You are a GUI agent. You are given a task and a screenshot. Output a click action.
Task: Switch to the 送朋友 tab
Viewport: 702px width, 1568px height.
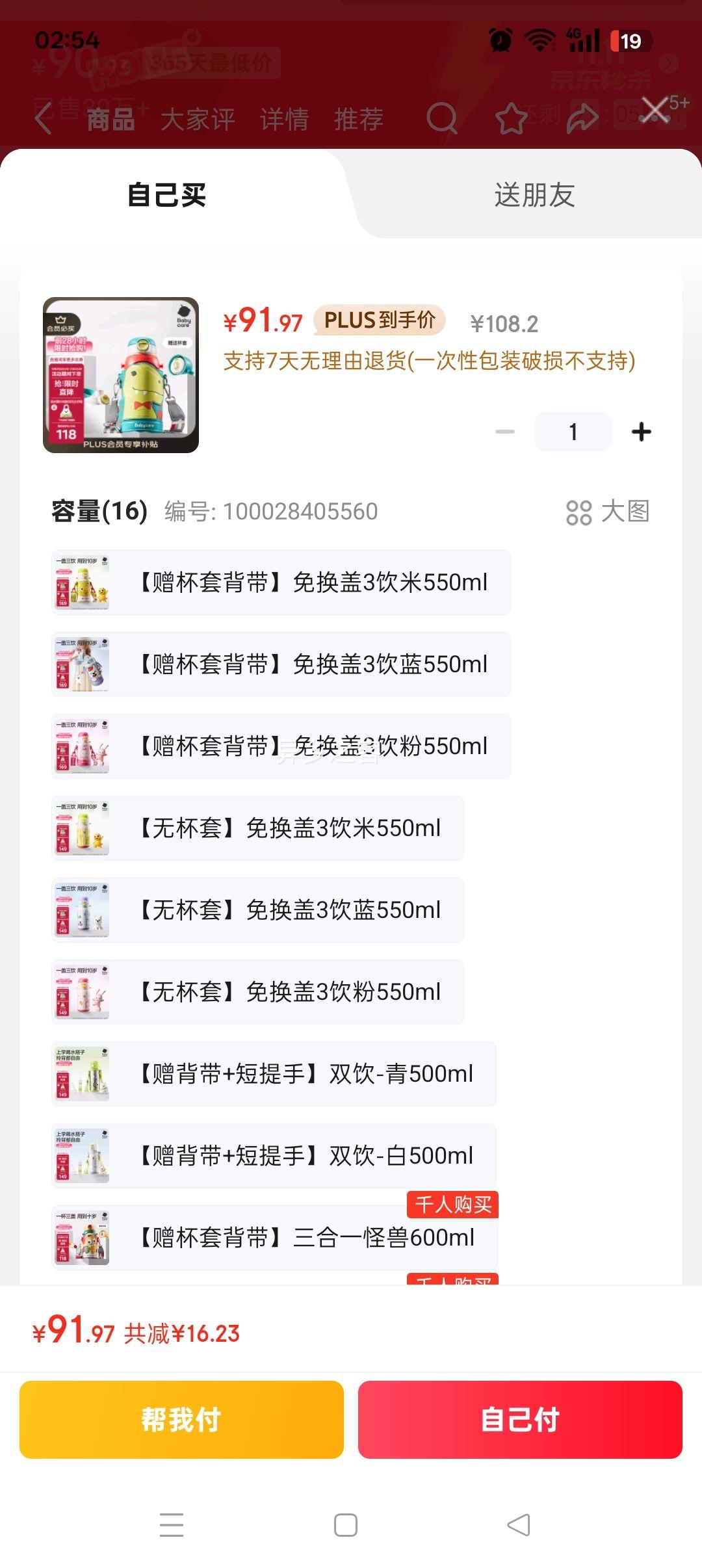pyautogui.click(x=534, y=195)
